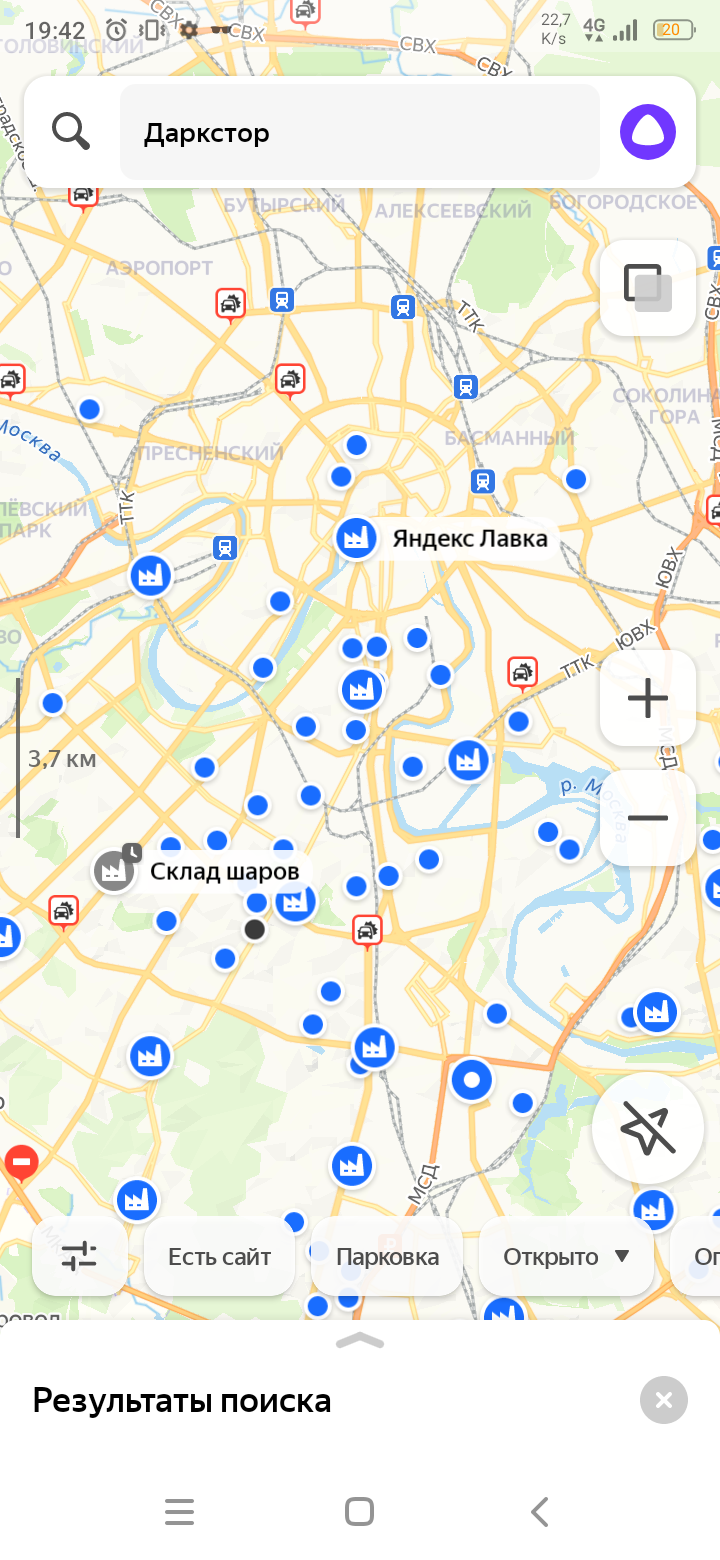Open recent apps from the navigation bar
Screen dimensions: 720x1560
(180, 1511)
